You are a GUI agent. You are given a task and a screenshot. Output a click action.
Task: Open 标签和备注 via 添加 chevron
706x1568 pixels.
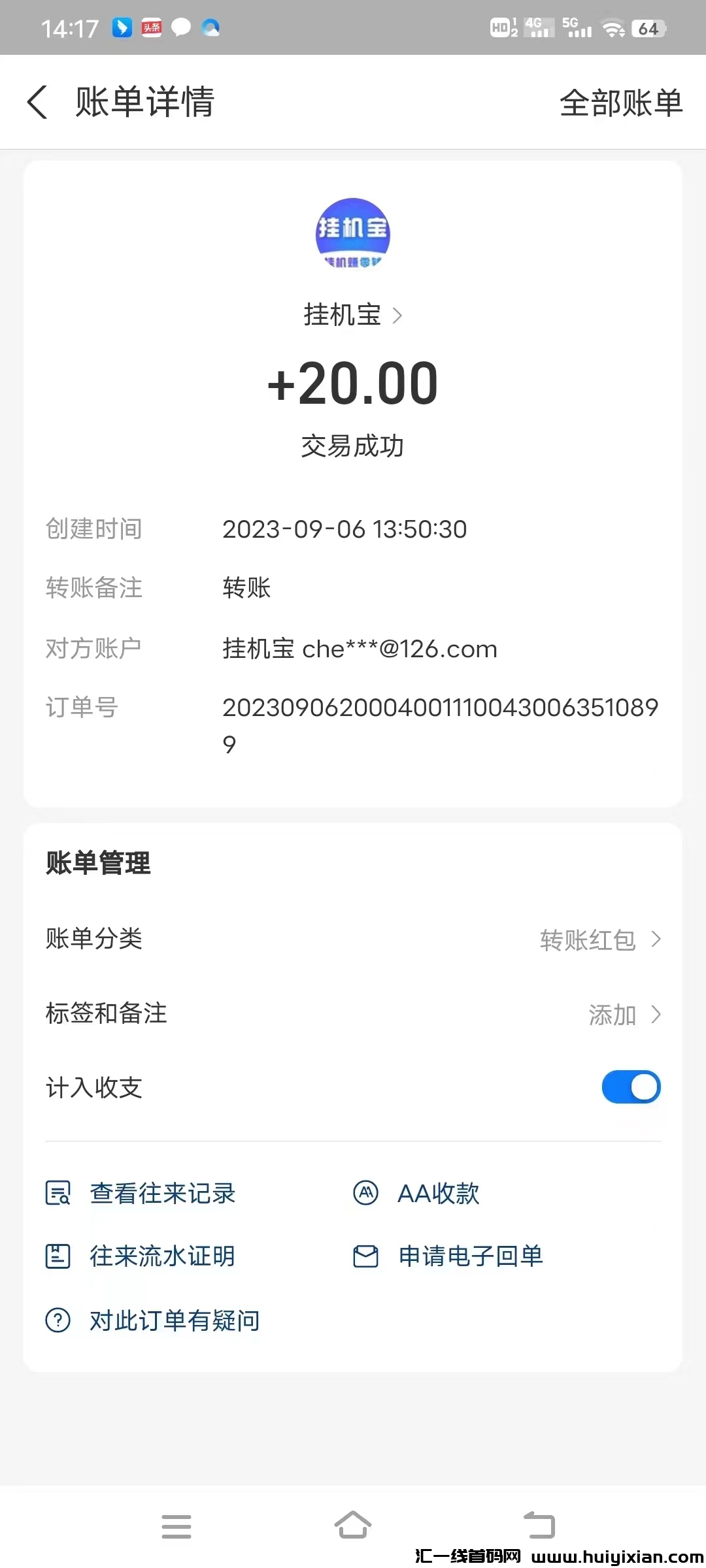(x=656, y=1015)
